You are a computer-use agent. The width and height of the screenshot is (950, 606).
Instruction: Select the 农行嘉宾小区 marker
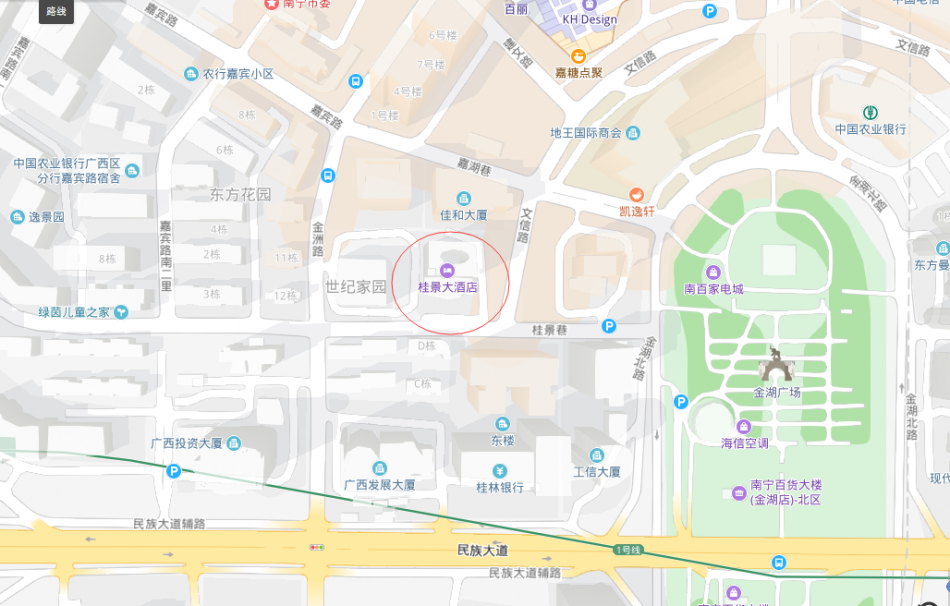pyautogui.click(x=191, y=73)
